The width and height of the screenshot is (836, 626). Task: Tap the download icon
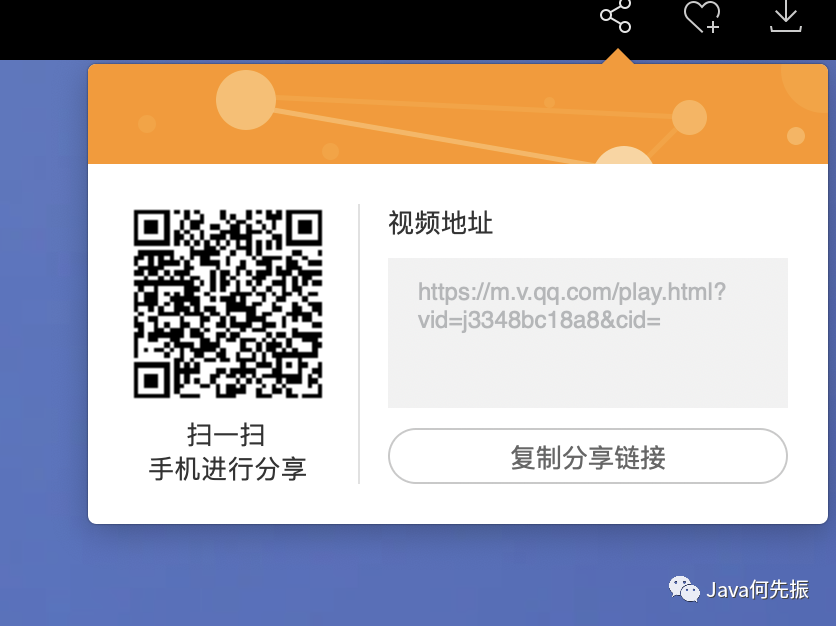787,16
